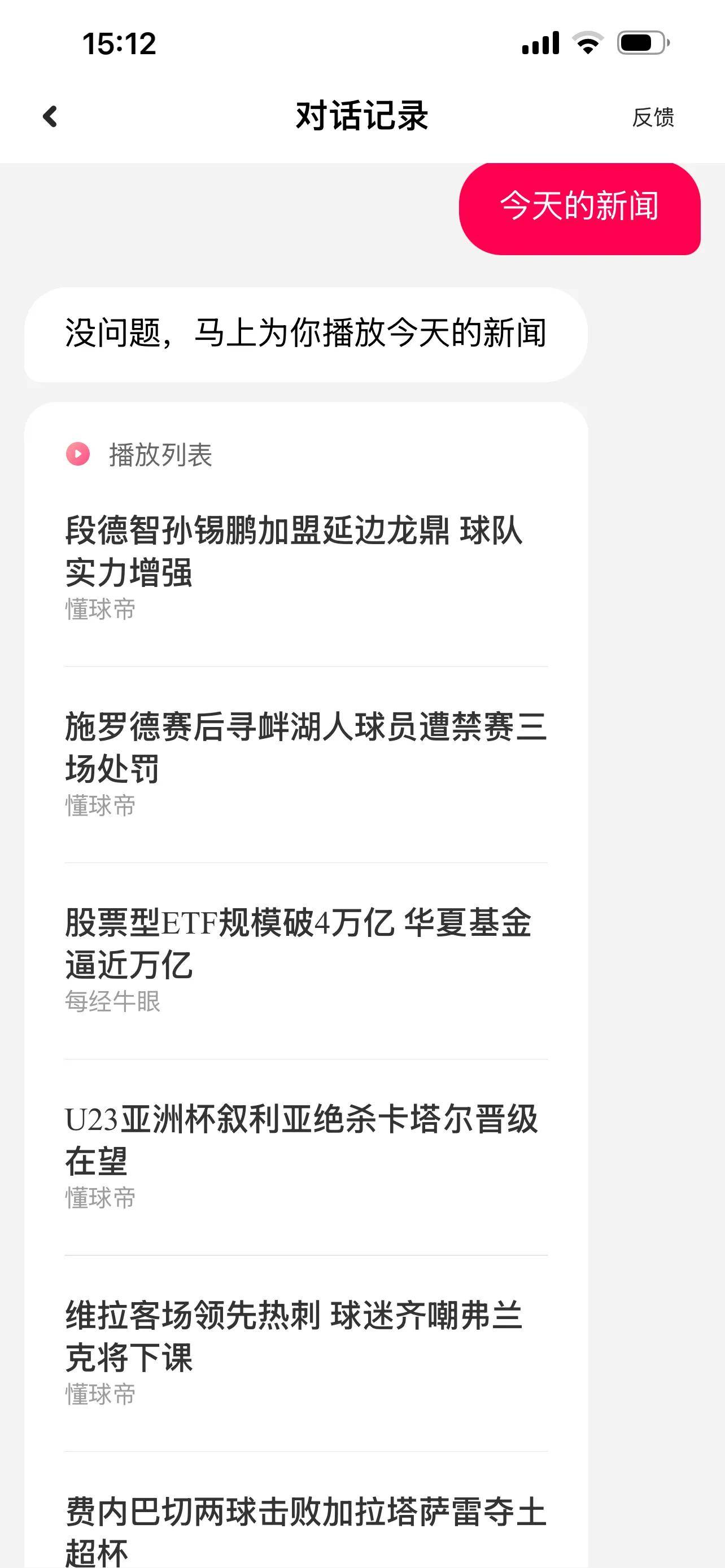Open 股票型ETF规模破4万亿 news item
This screenshot has width=725, height=1568.
(x=306, y=960)
